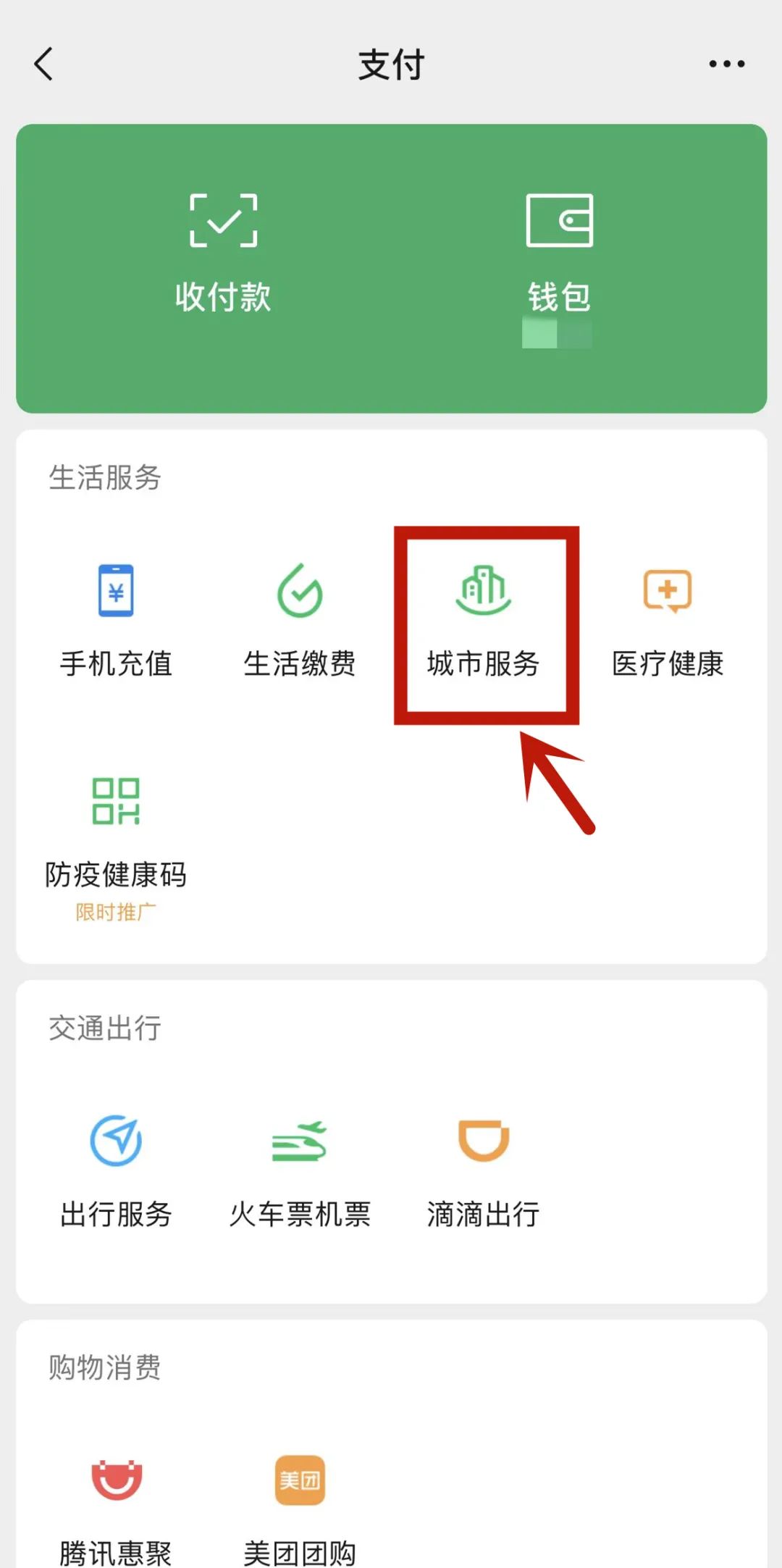
Task: Open 收付款 to pay or receive
Action: [223, 253]
